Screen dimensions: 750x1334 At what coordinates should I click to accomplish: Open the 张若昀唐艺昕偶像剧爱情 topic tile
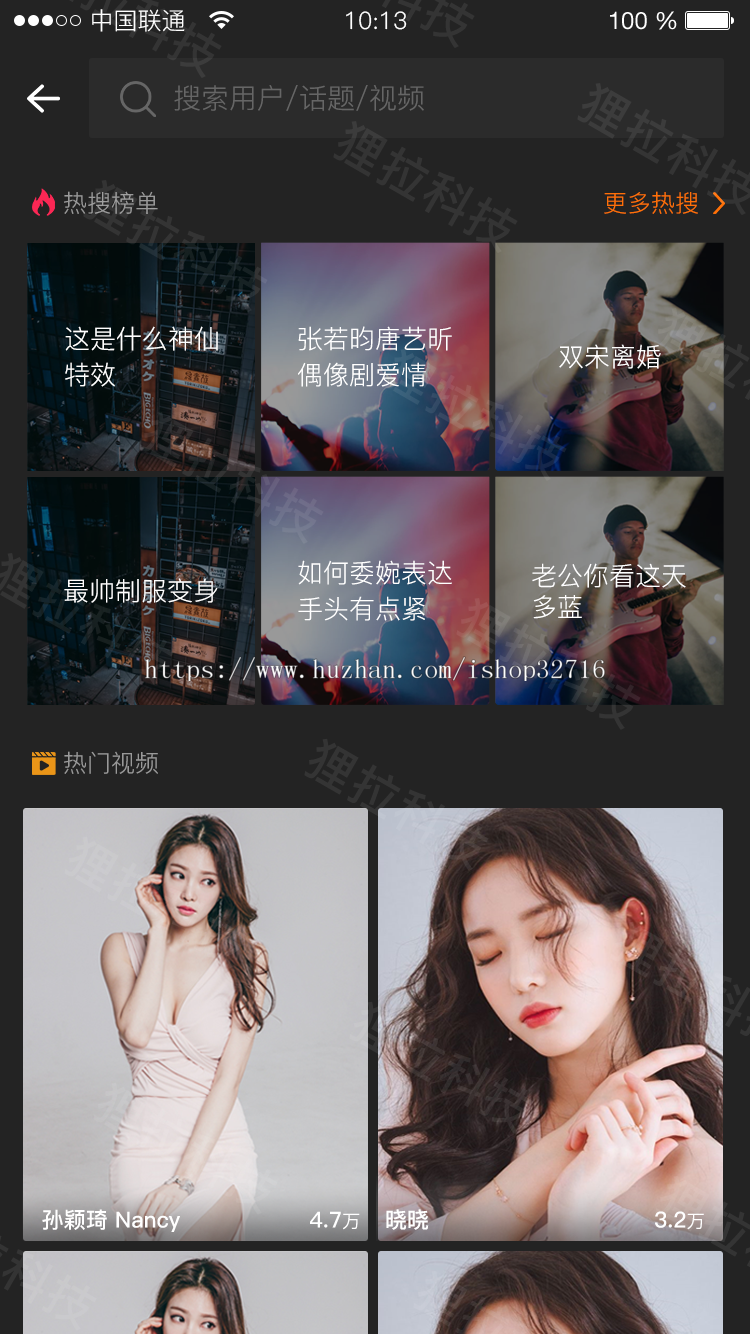(374, 357)
